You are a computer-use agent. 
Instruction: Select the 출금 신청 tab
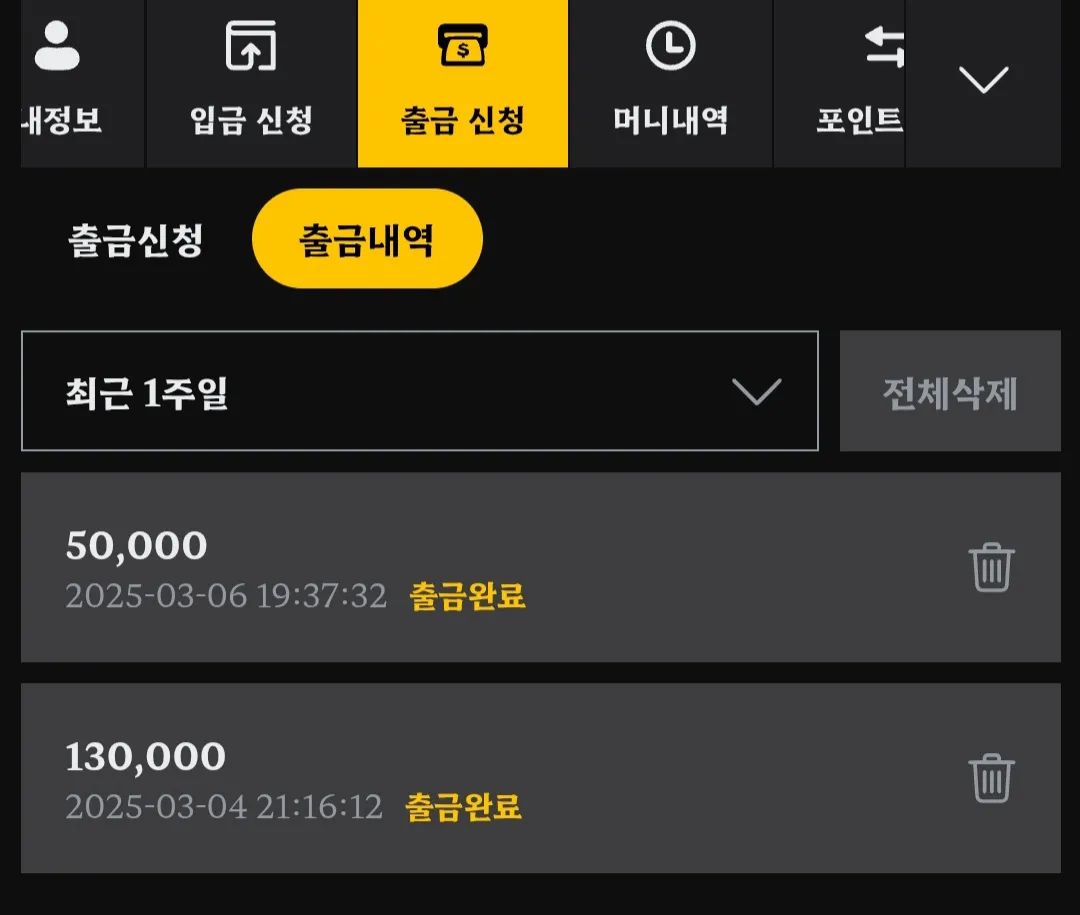[x=463, y=83]
